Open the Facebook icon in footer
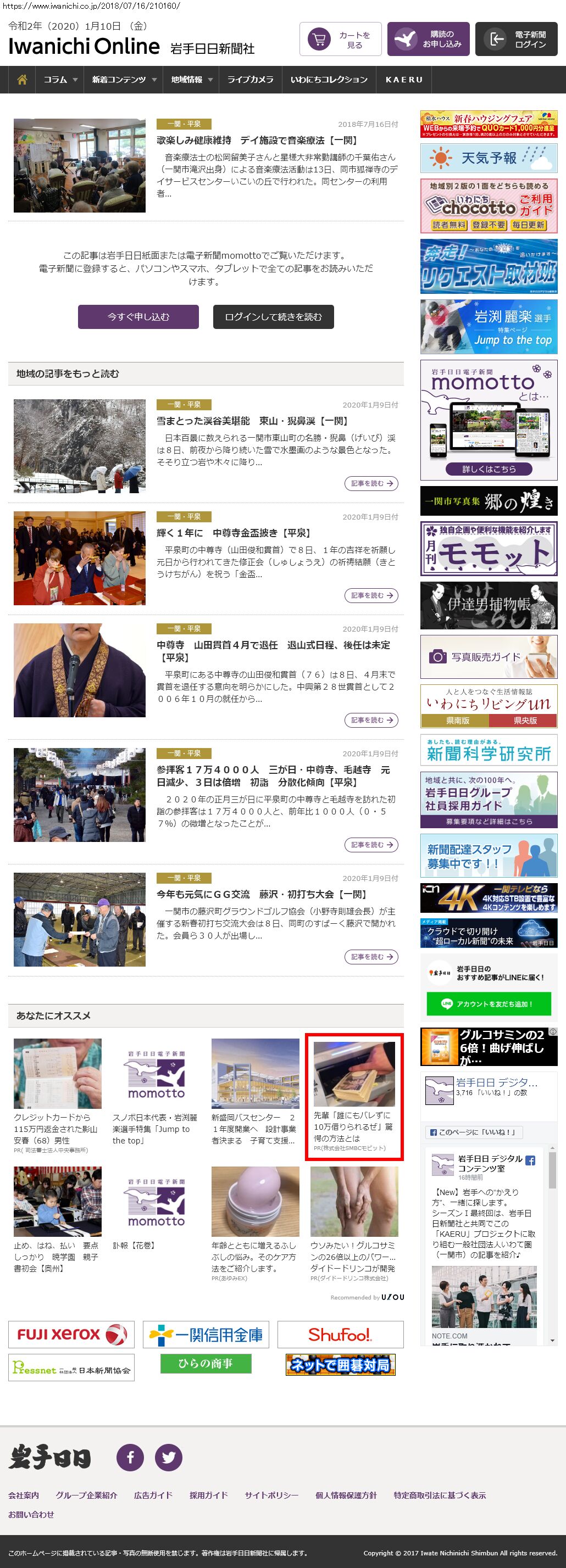 (130, 1457)
